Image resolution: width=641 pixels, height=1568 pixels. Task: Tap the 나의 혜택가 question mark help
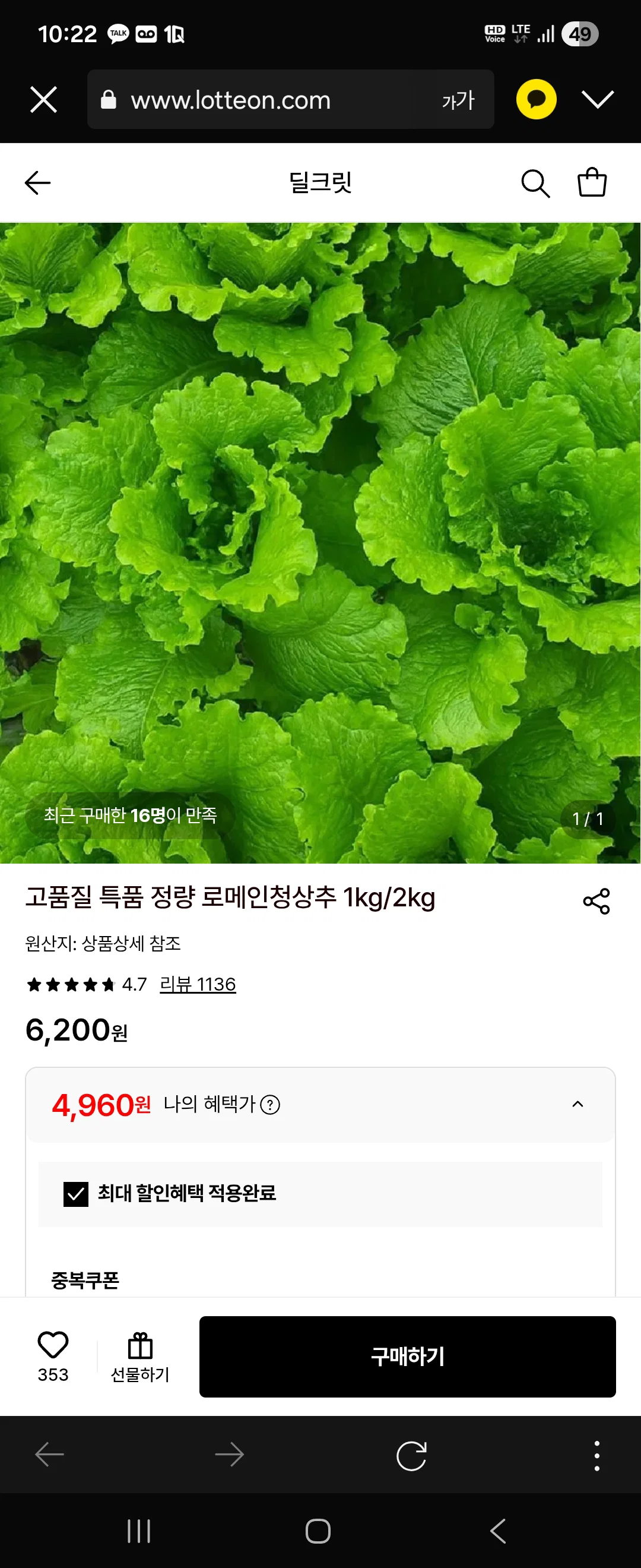pos(270,1104)
